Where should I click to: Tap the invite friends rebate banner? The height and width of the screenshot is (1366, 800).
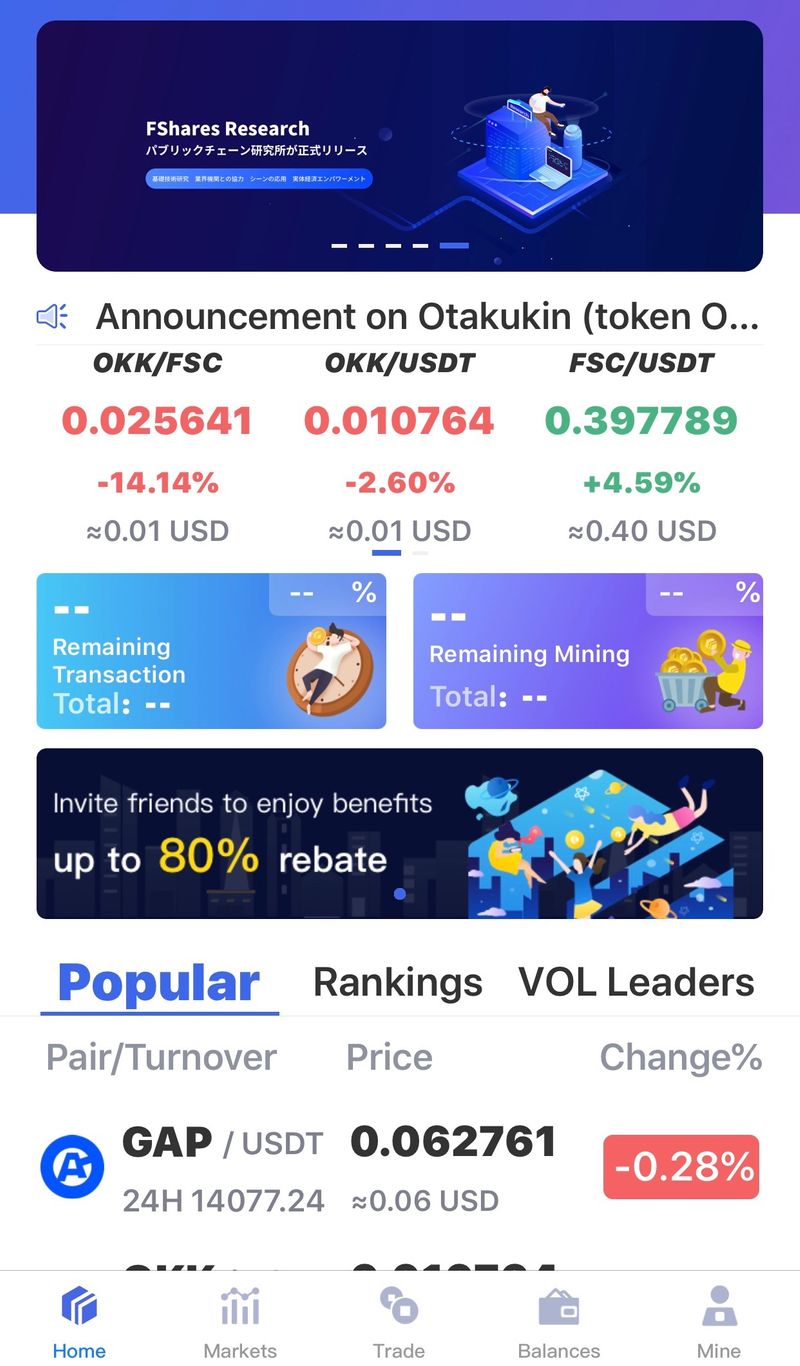click(x=400, y=833)
